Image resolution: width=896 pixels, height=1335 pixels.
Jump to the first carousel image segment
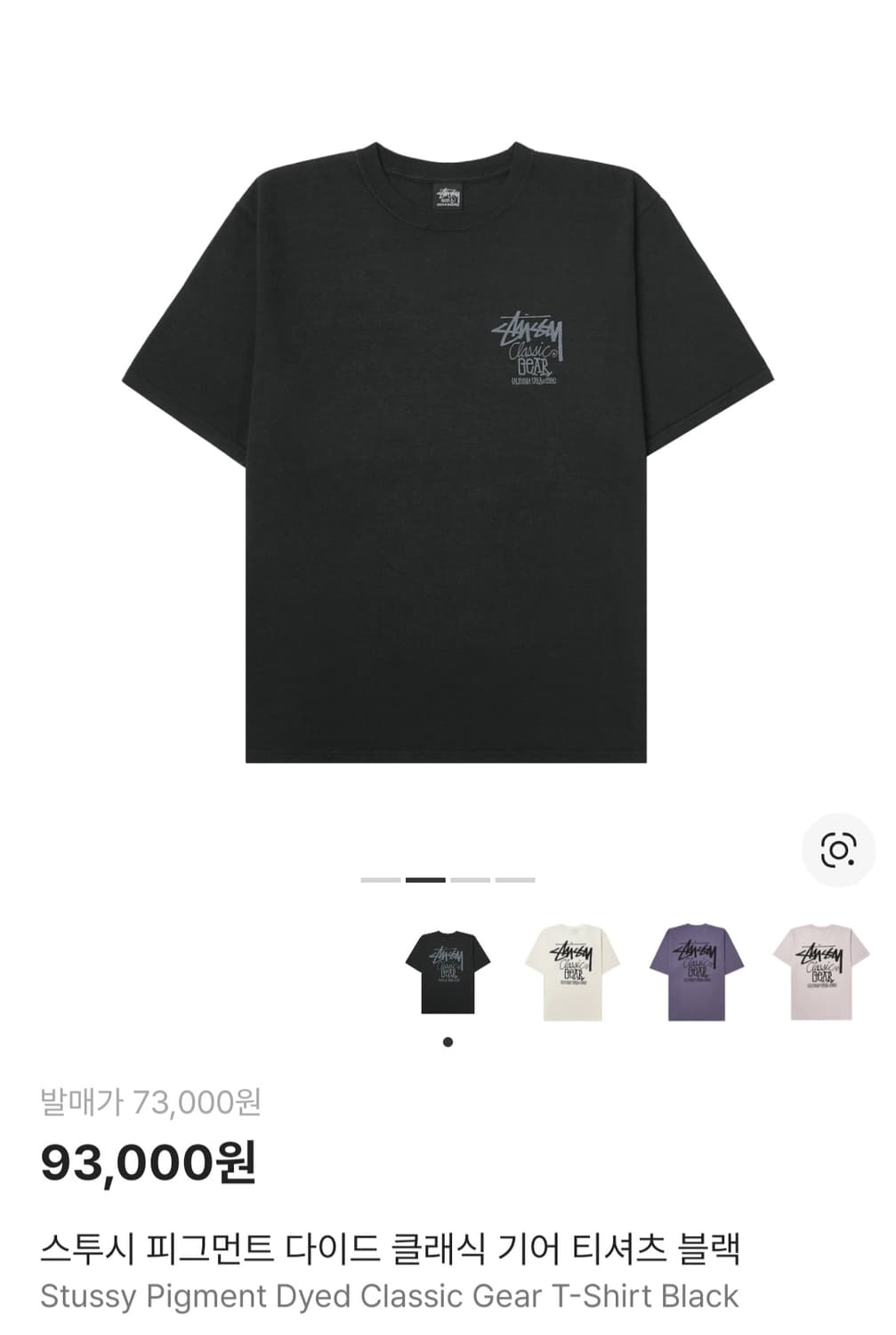coord(379,881)
